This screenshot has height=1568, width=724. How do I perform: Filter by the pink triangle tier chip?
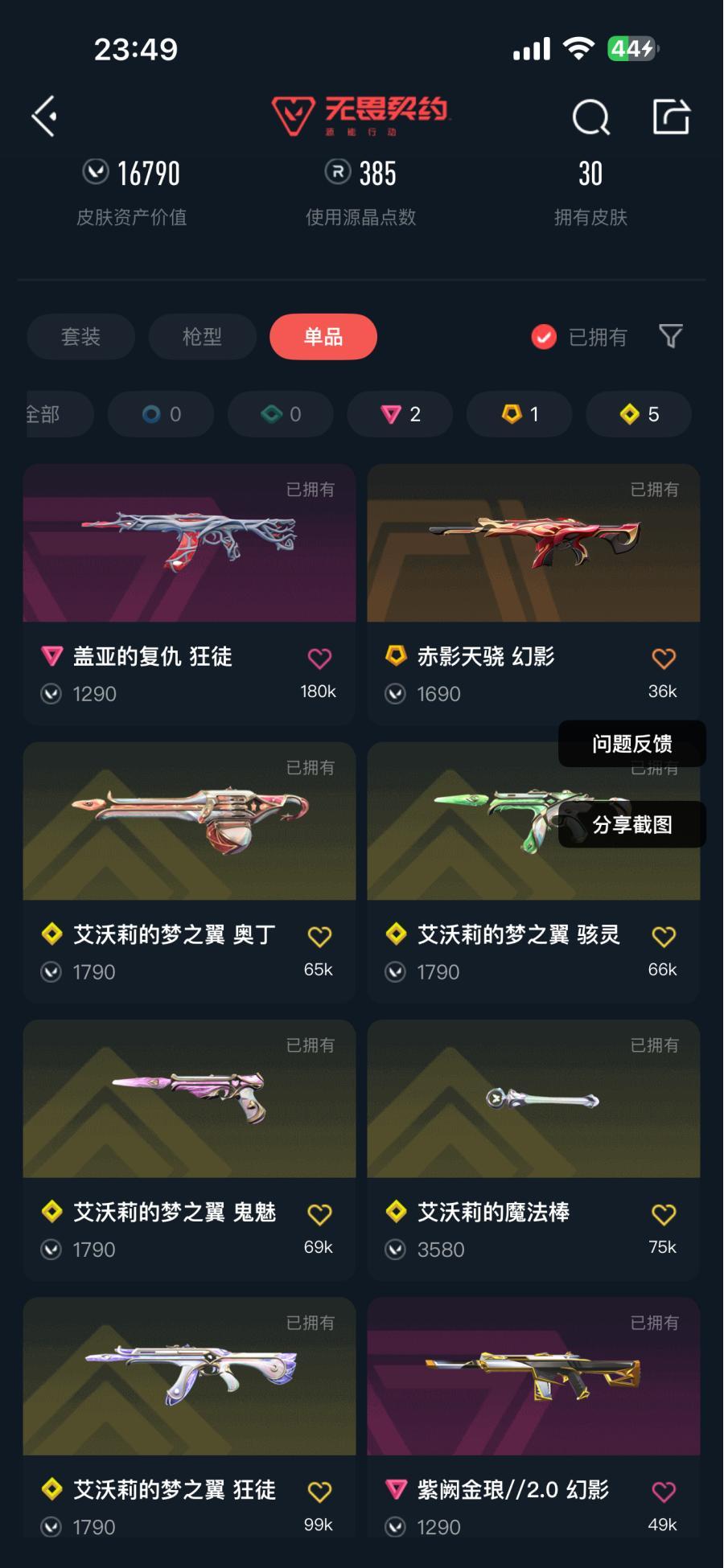click(x=400, y=414)
